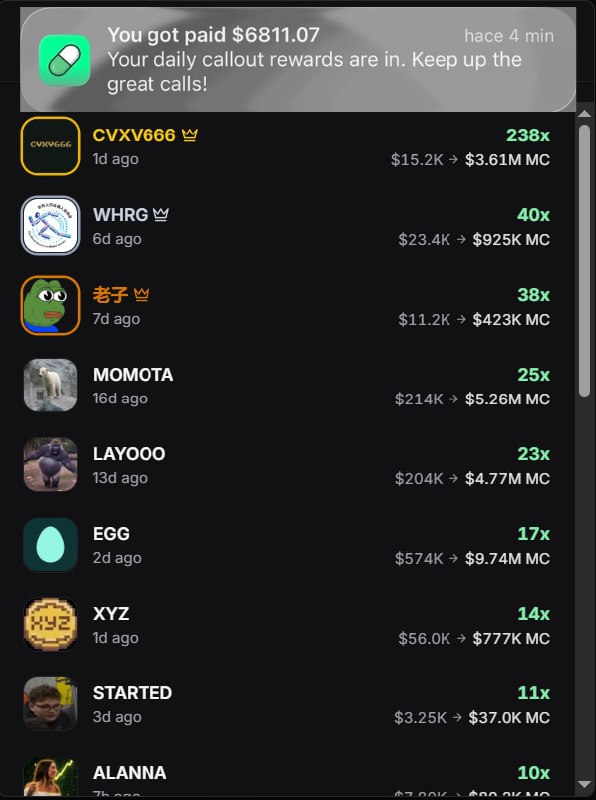596x800 pixels.
Task: Open the XYZ callout row
Action: (286, 624)
